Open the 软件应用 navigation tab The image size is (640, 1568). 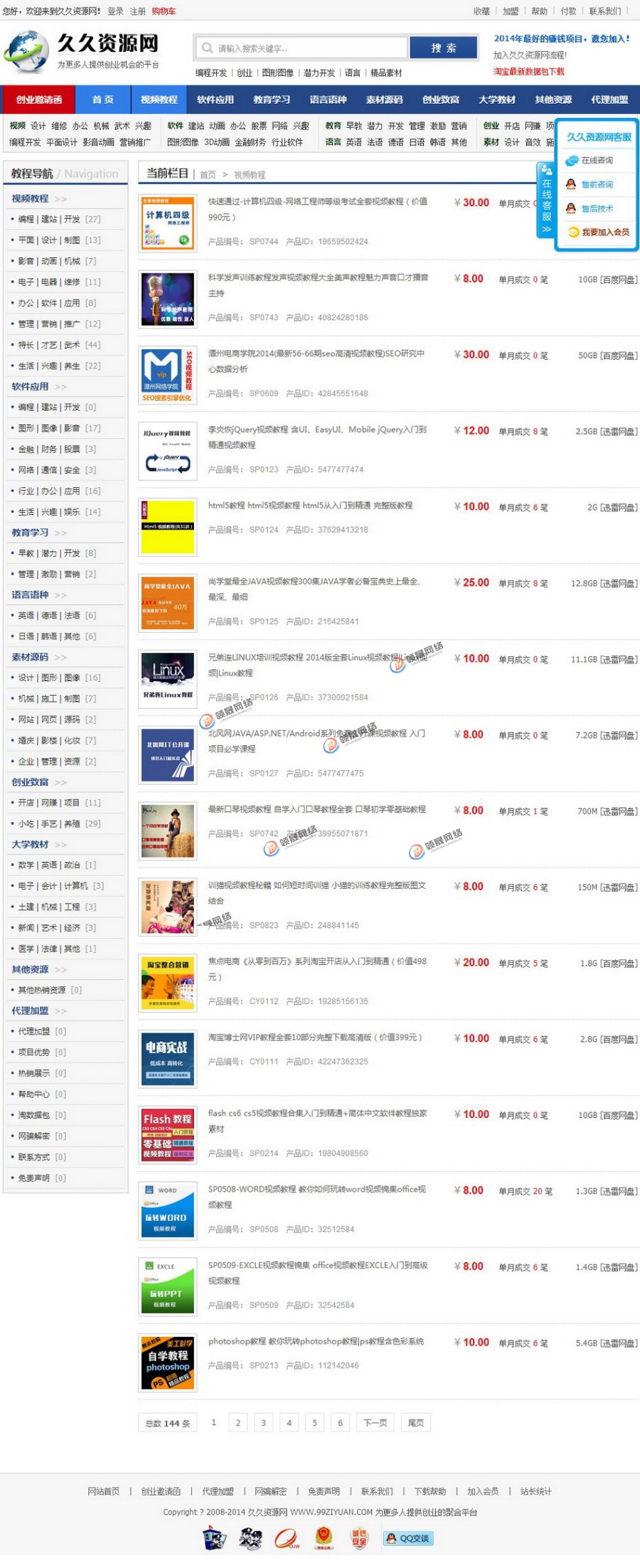215,100
